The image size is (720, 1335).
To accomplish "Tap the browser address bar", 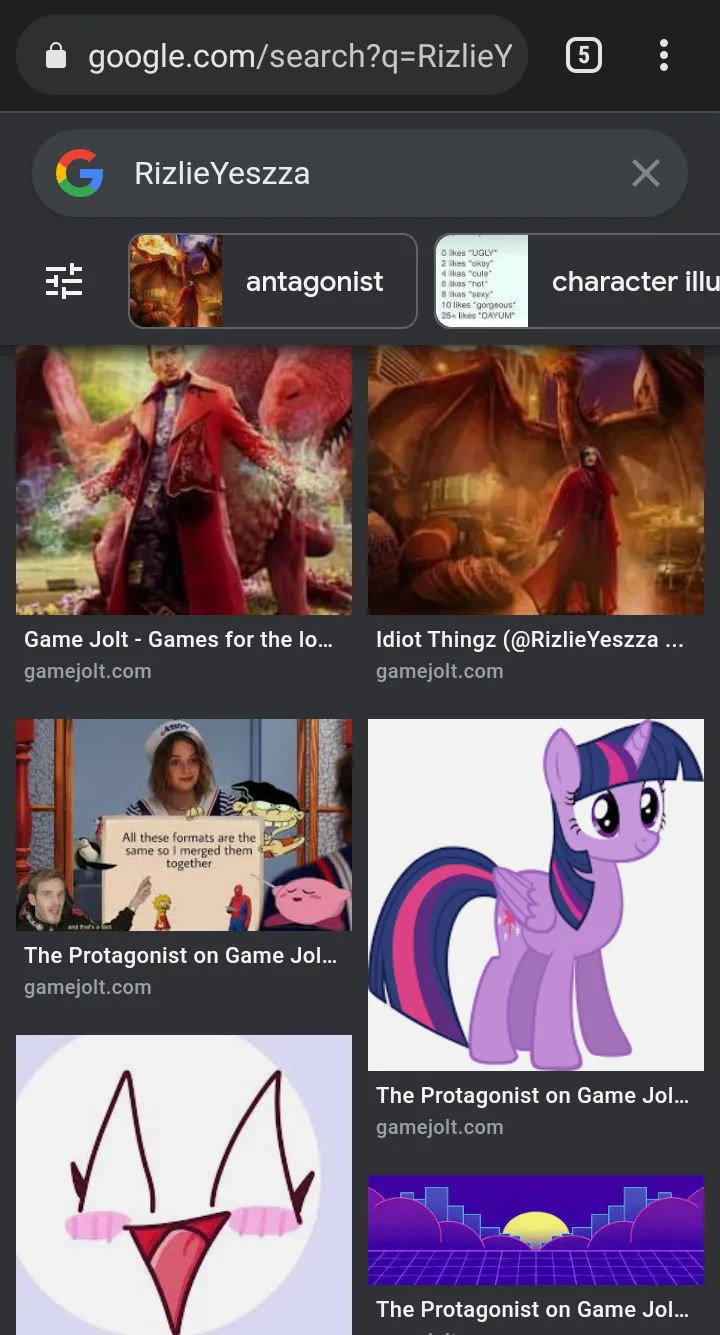I will tap(272, 55).
